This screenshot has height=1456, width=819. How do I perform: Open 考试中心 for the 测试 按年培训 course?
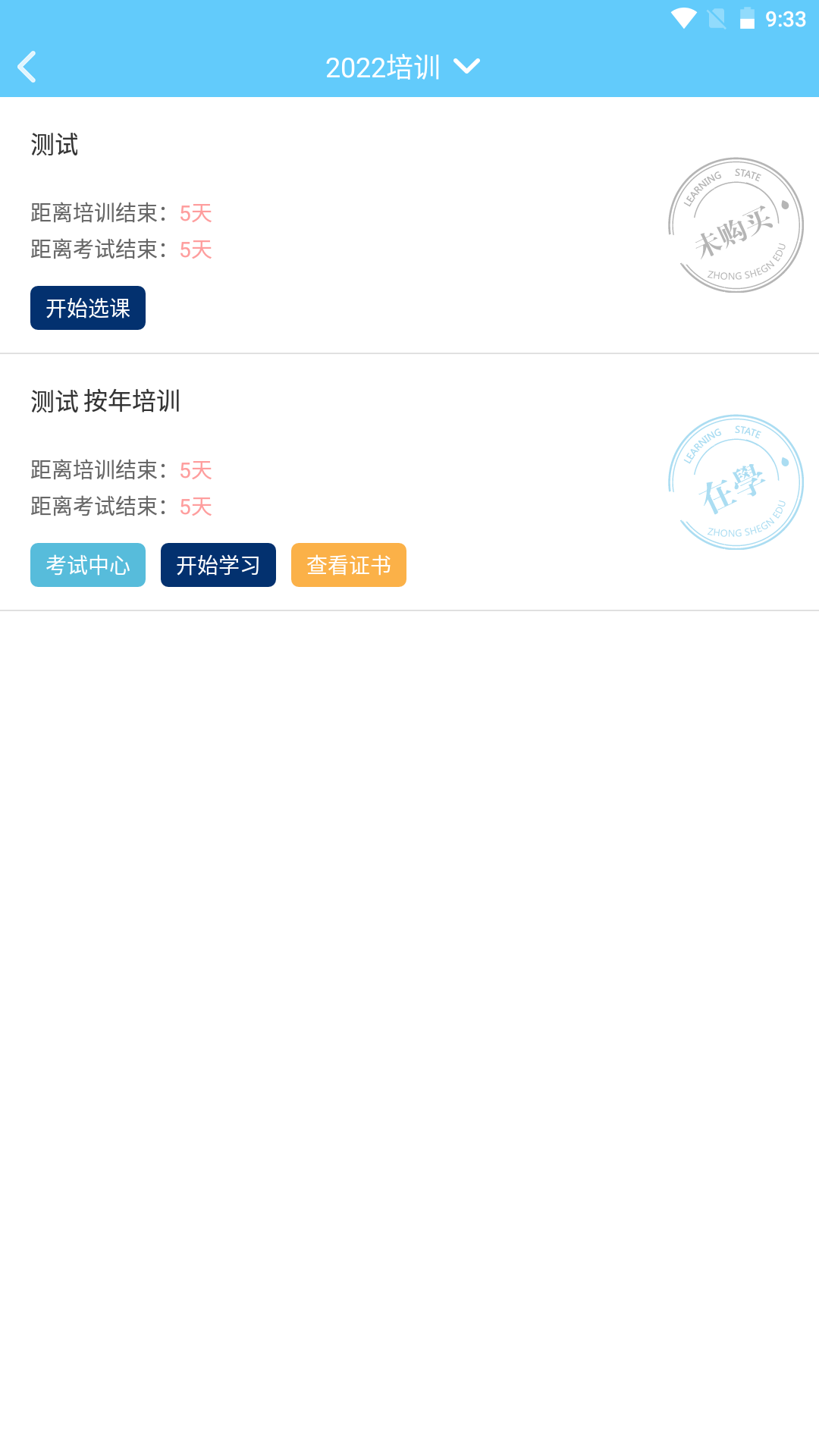pyautogui.click(x=87, y=565)
